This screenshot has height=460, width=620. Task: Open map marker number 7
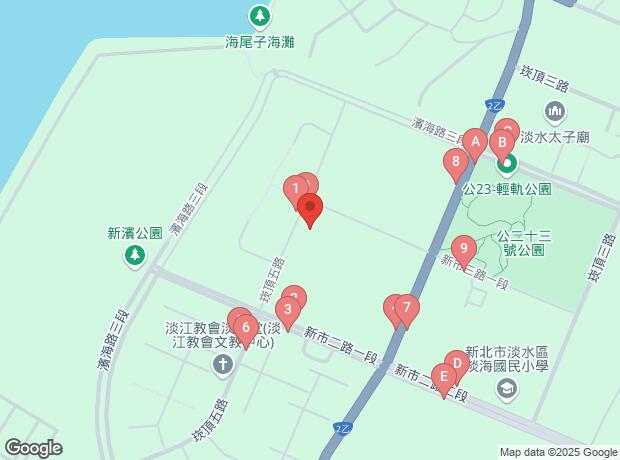pos(405,309)
